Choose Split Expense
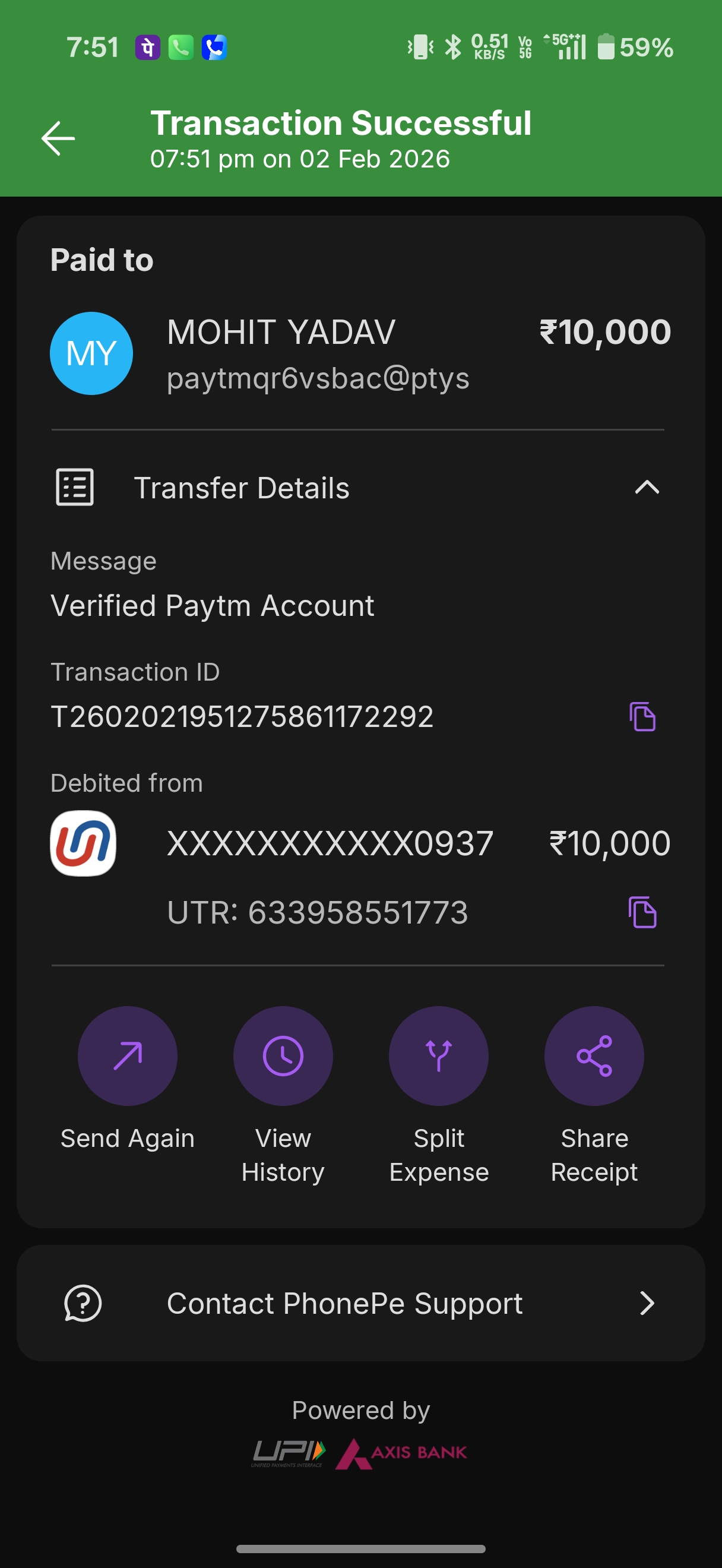The width and height of the screenshot is (722, 1568). pyautogui.click(x=439, y=1056)
